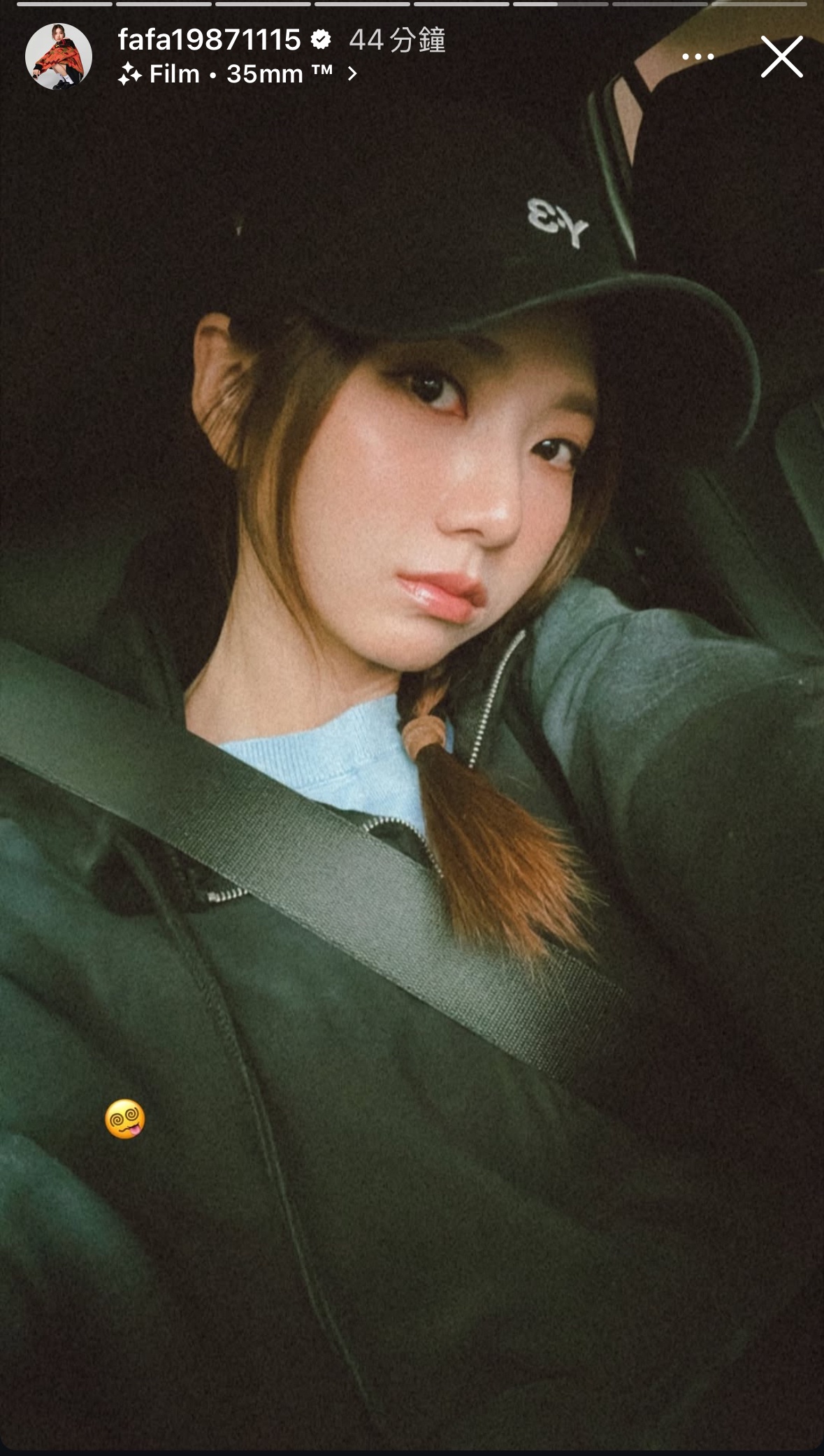Image resolution: width=824 pixels, height=1456 pixels.
Task: Close the story viewer
Action: click(781, 57)
